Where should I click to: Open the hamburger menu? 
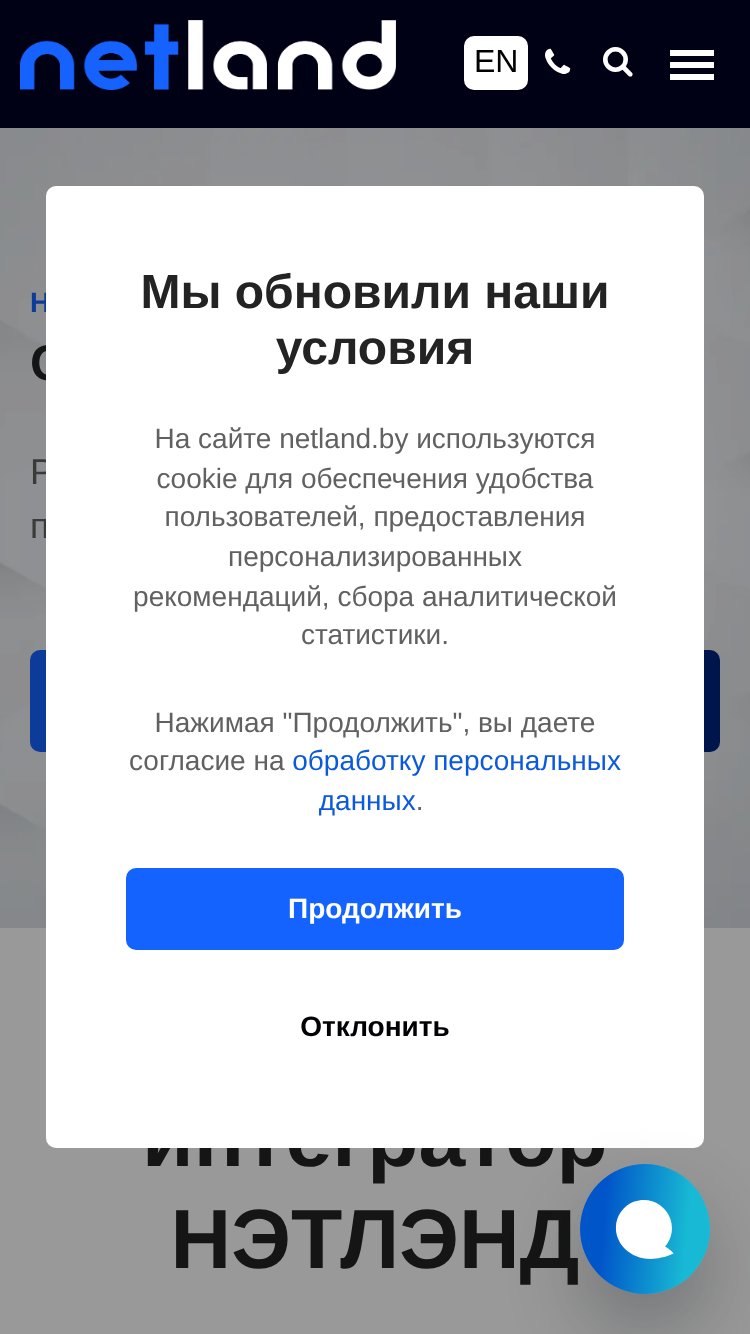pyautogui.click(x=692, y=64)
